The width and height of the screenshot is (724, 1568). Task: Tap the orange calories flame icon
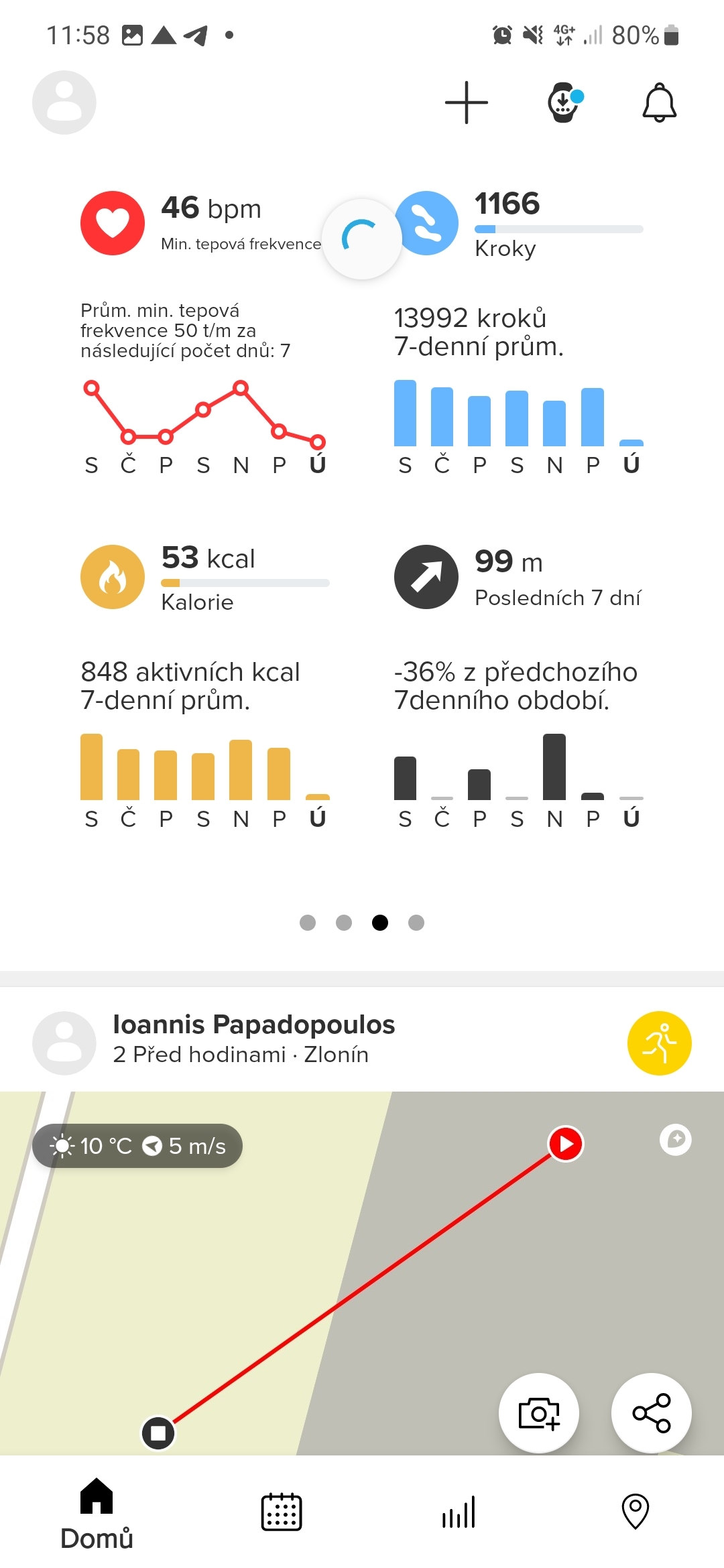(x=112, y=576)
